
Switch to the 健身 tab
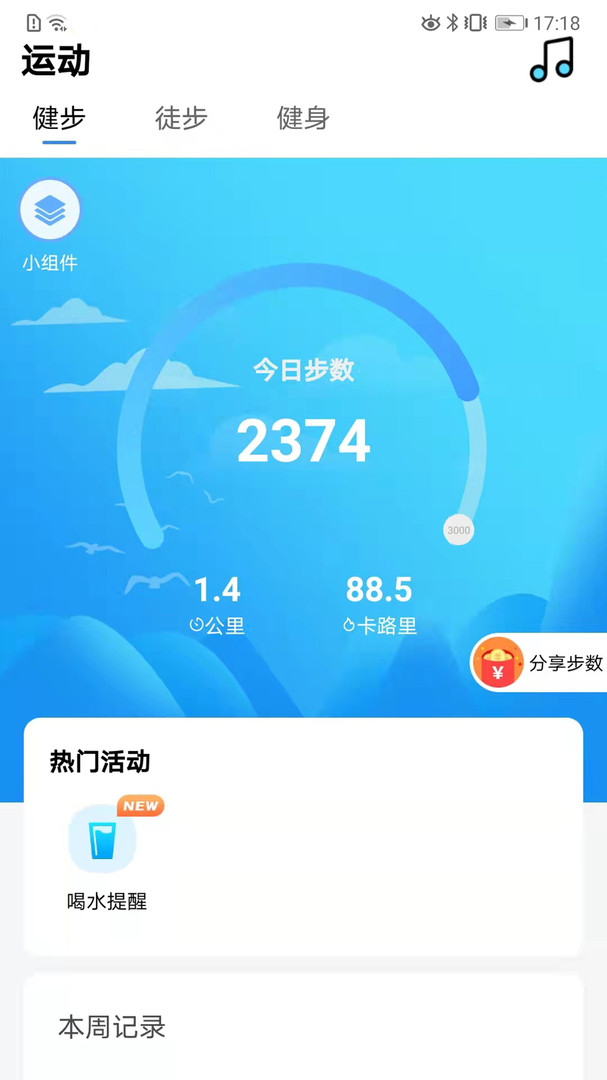[x=303, y=118]
